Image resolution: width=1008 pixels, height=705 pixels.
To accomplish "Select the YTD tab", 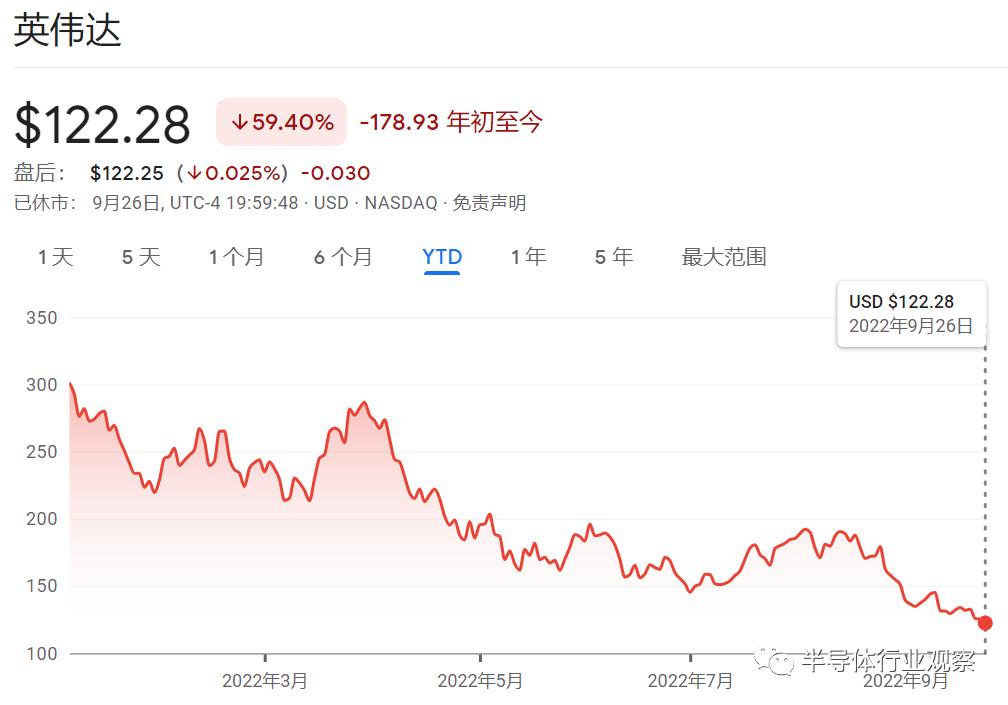I will coord(442,257).
